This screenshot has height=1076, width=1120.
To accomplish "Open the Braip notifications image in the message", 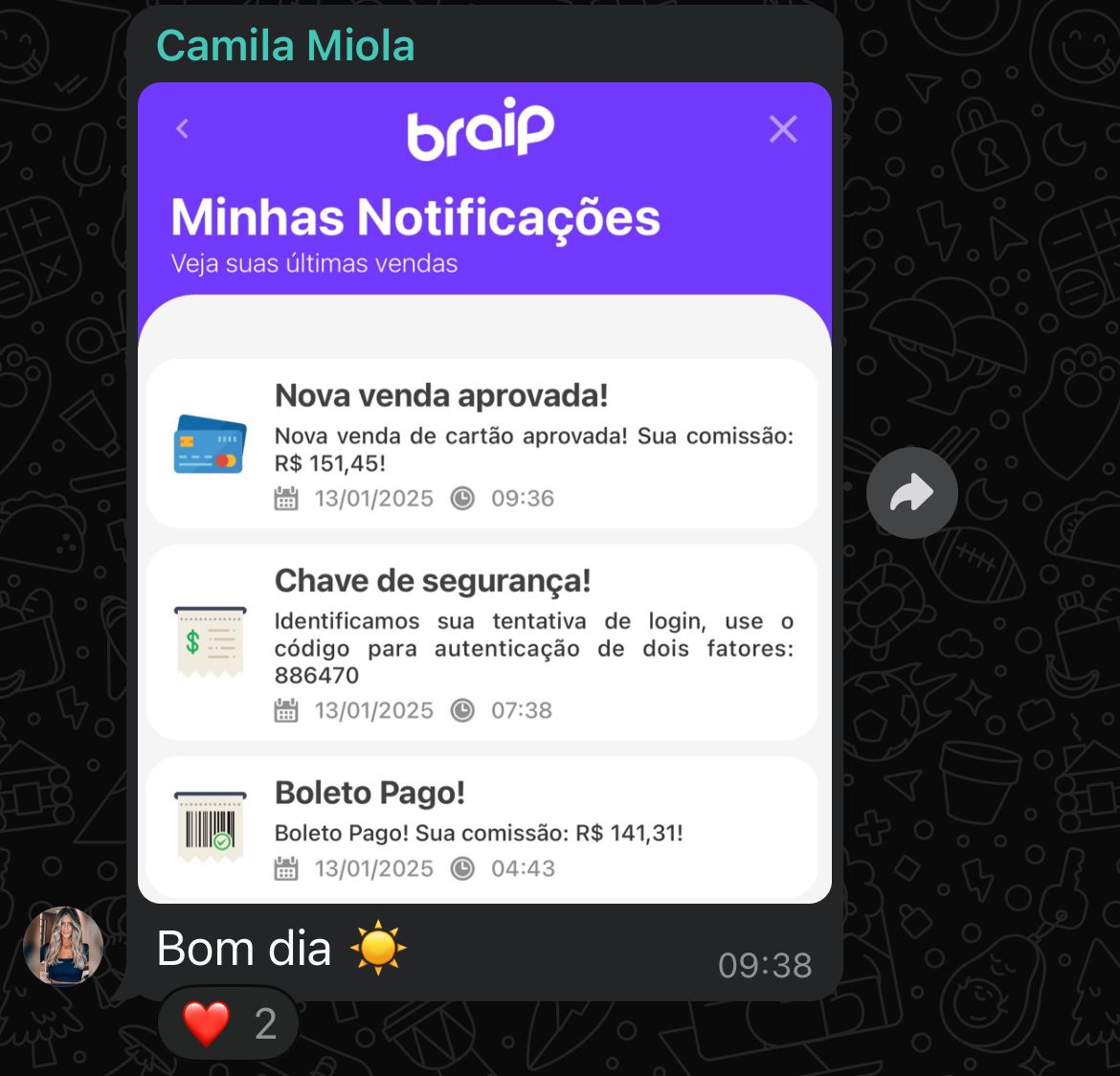I will pos(484,492).
